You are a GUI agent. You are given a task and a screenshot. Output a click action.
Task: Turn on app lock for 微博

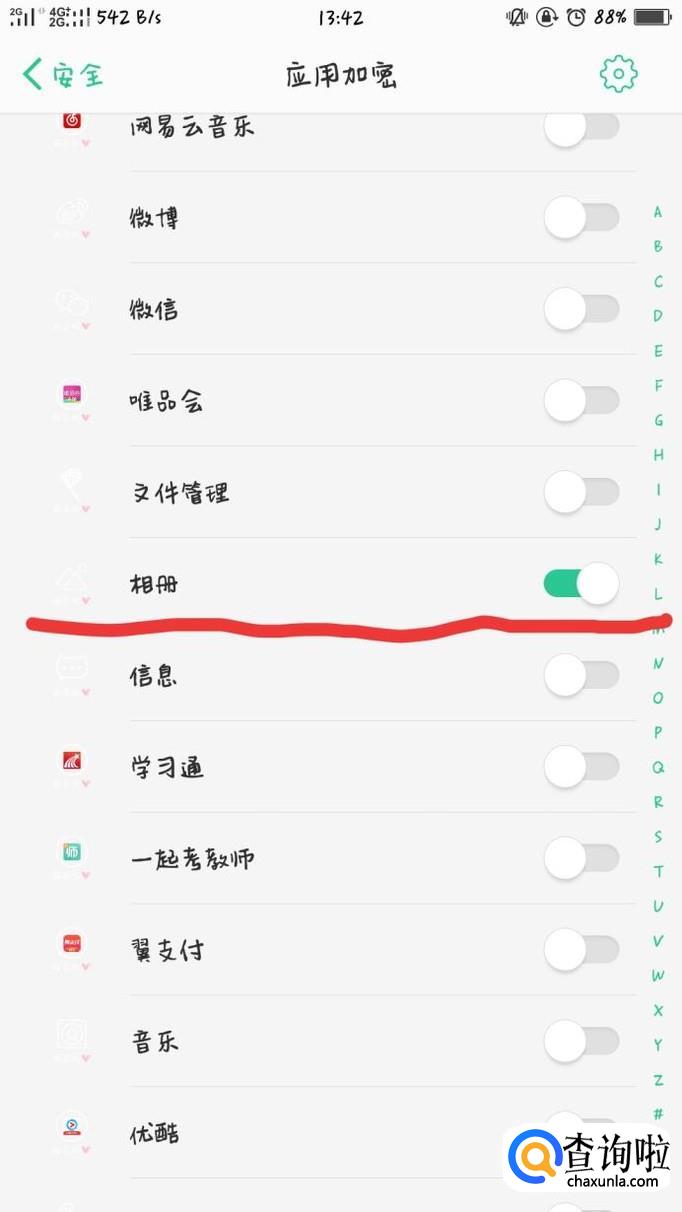581,218
